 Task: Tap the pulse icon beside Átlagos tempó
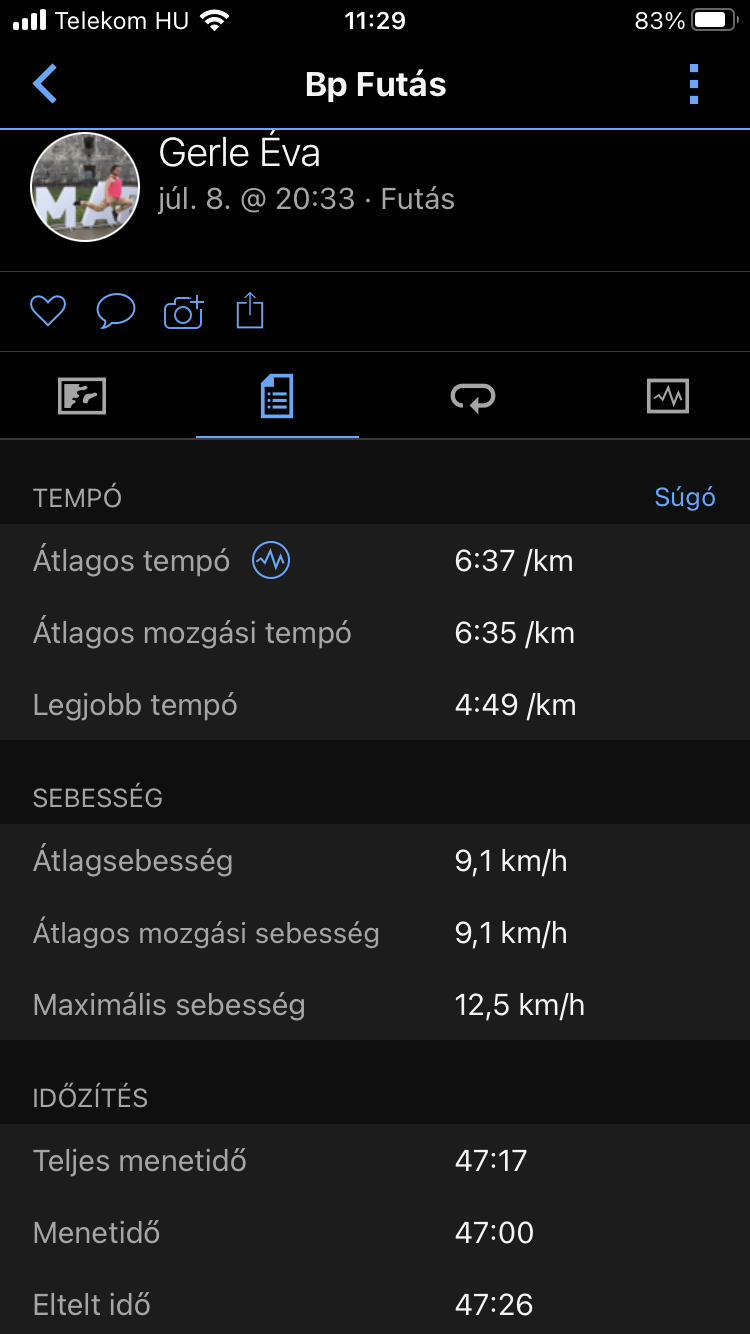coord(271,560)
